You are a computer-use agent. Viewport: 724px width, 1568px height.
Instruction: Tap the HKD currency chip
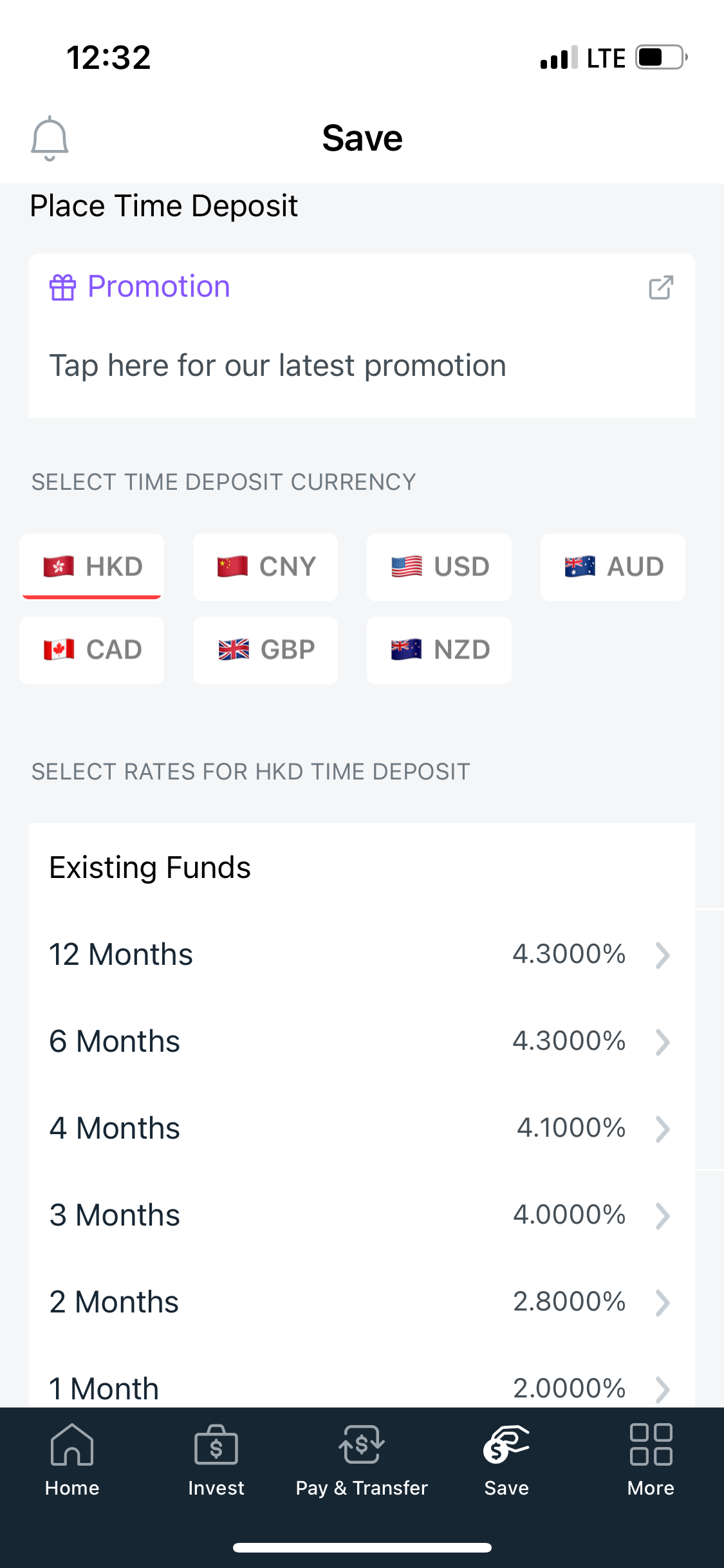(91, 567)
